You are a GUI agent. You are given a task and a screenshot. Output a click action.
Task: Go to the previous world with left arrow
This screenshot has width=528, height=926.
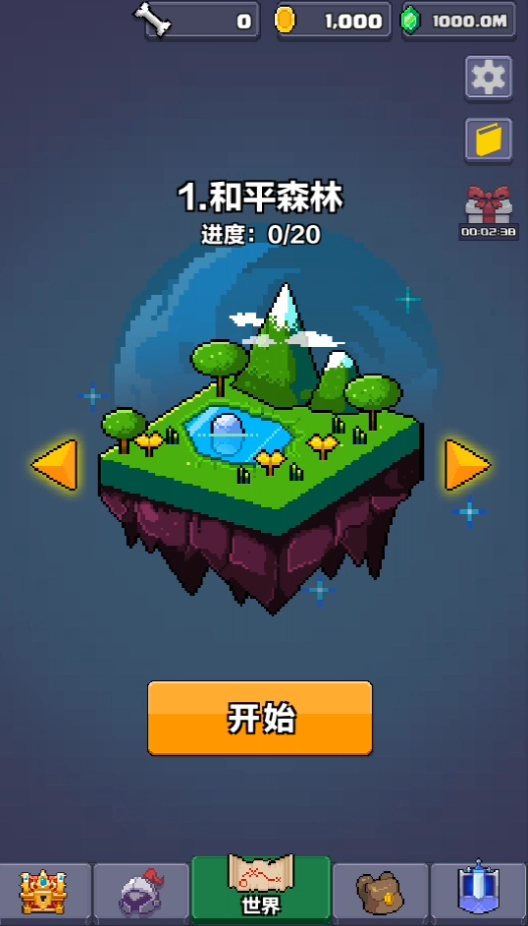click(x=55, y=465)
